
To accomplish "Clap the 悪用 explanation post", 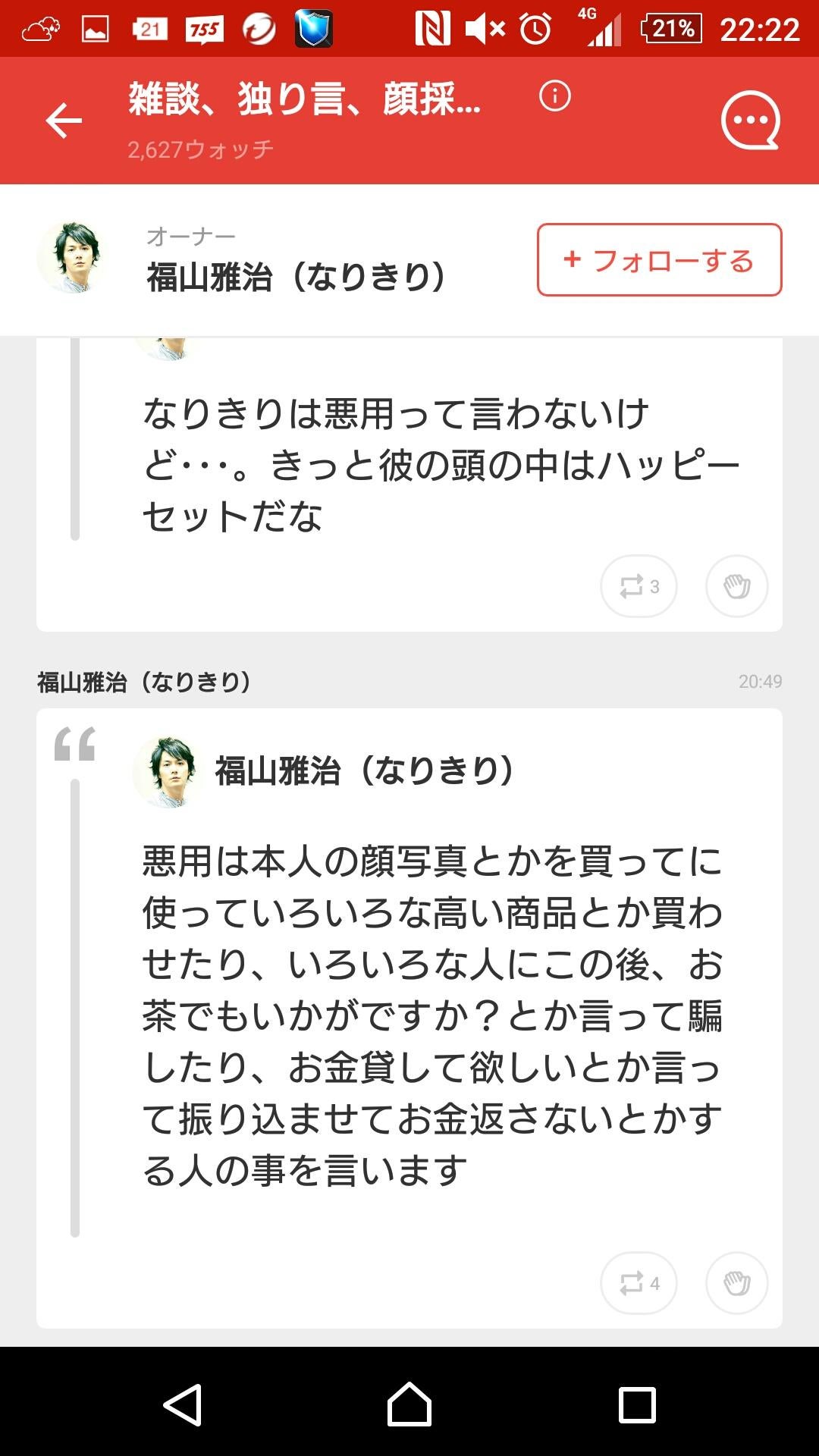I will tap(736, 1282).
